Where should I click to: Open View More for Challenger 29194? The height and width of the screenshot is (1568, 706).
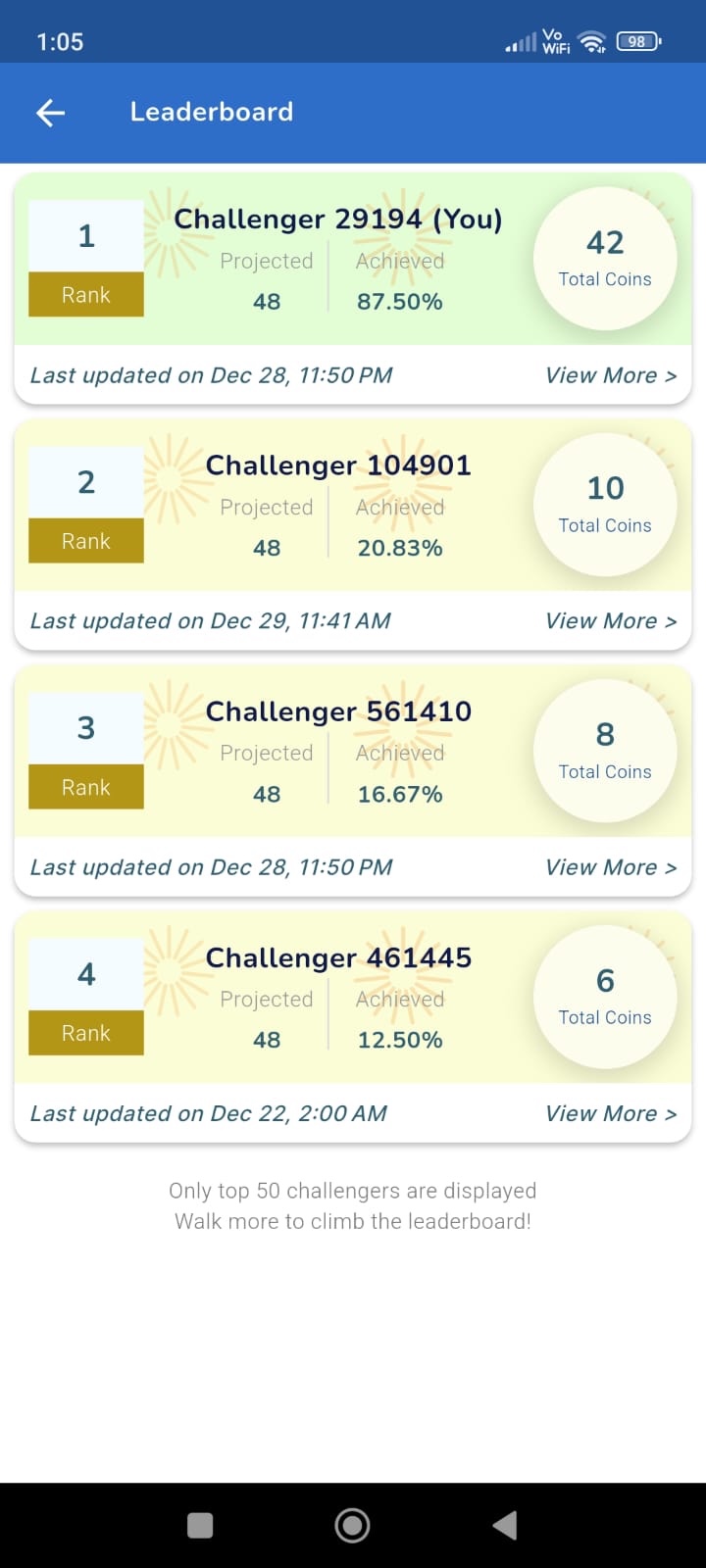pos(610,375)
